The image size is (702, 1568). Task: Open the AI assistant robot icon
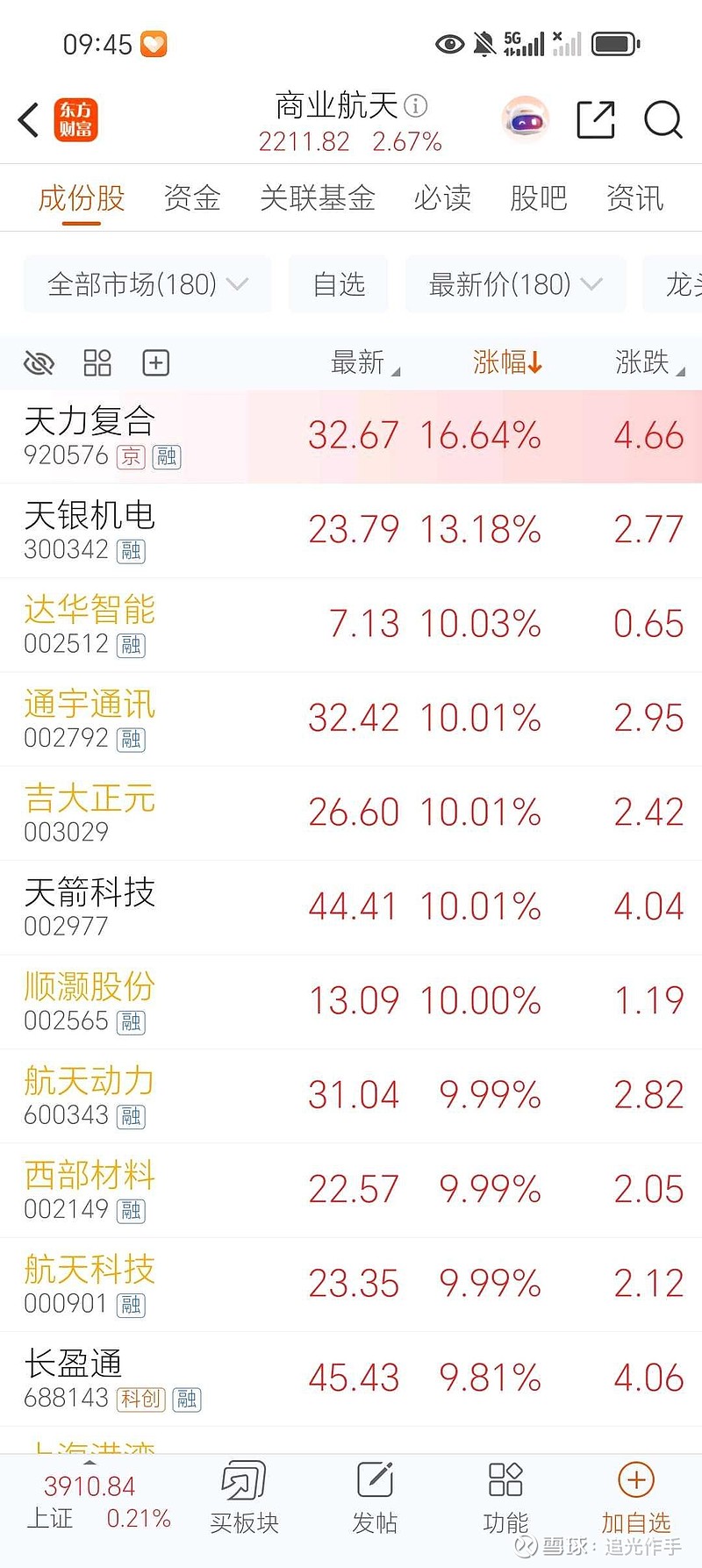tap(525, 118)
